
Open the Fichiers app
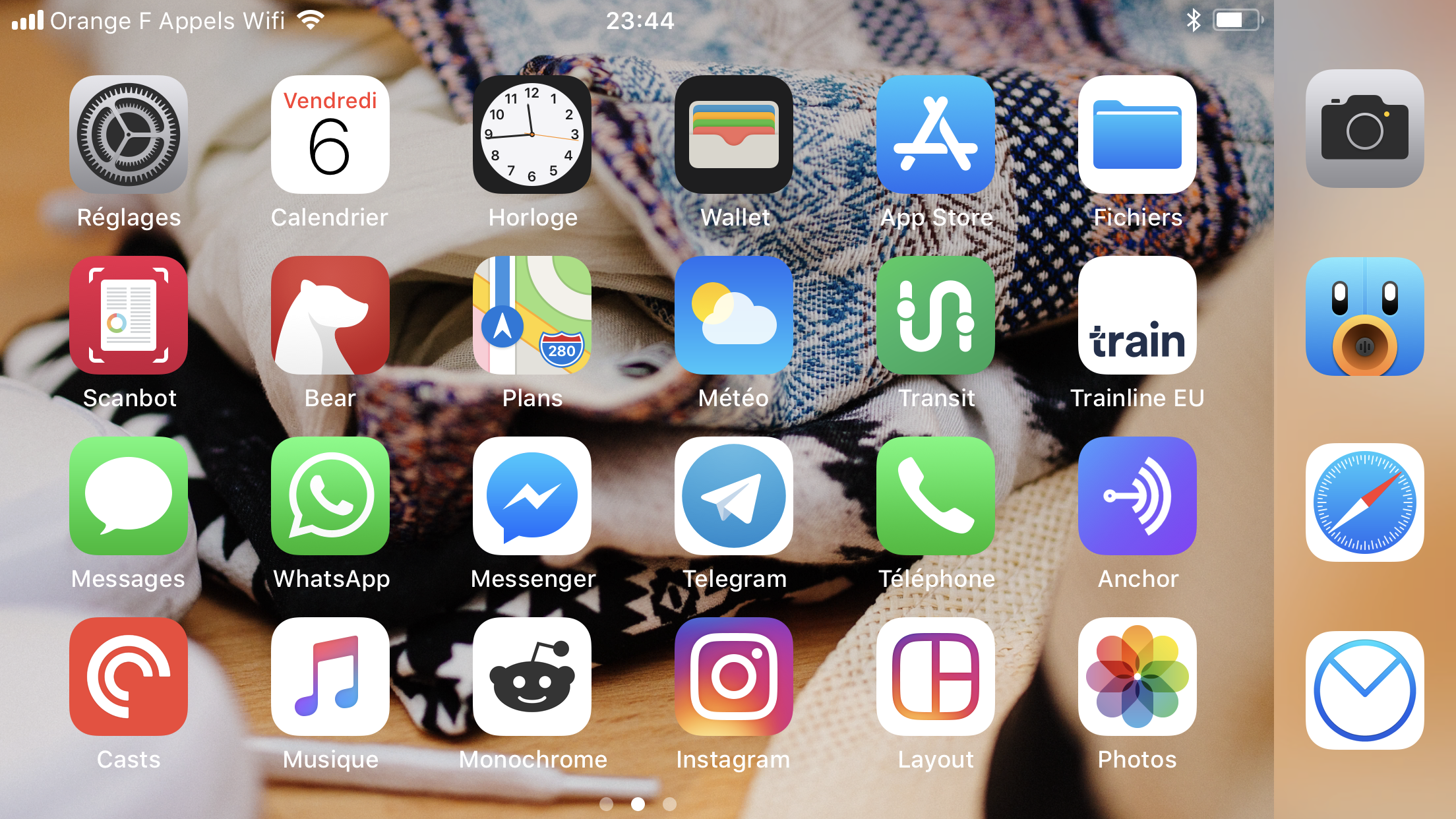(1137, 135)
